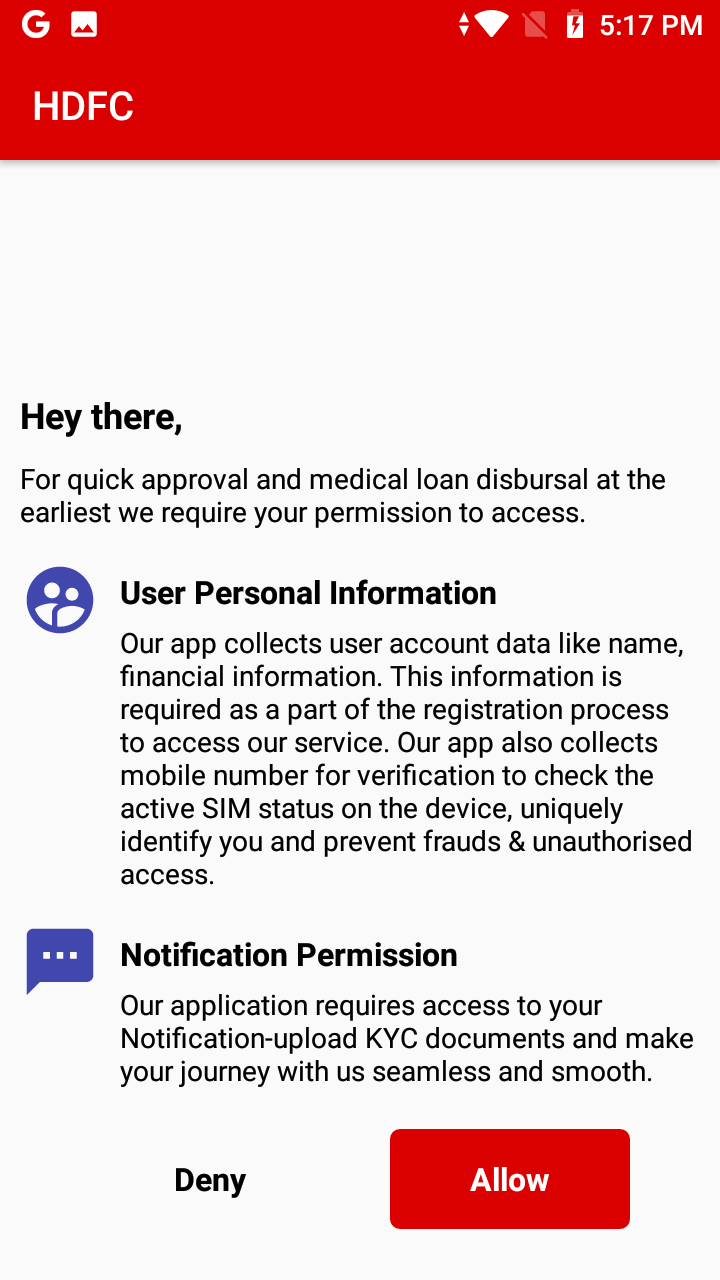This screenshot has width=720, height=1280.
Task: Click the Notification Permission heading
Action: (288, 955)
